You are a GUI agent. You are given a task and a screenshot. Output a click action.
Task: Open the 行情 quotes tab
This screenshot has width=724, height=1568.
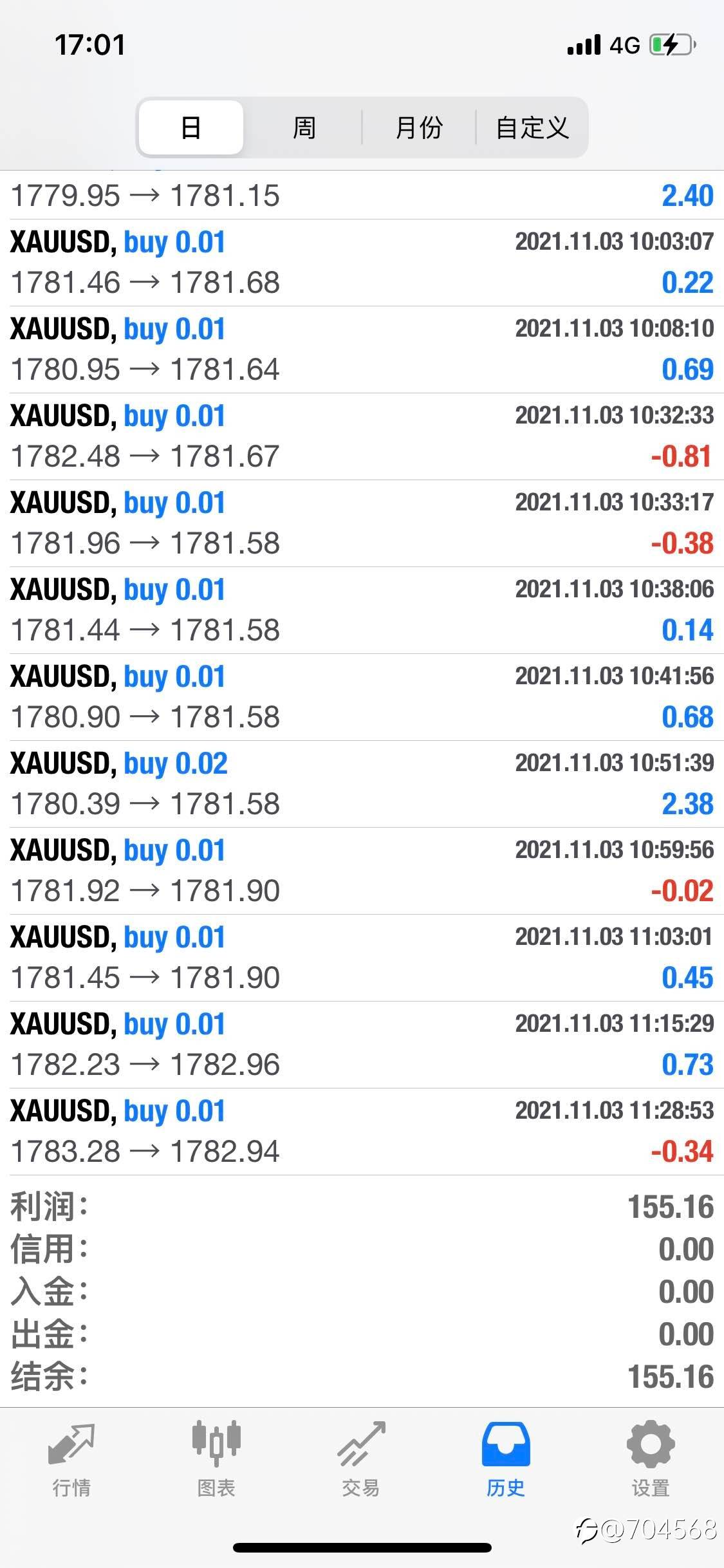(x=71, y=1459)
